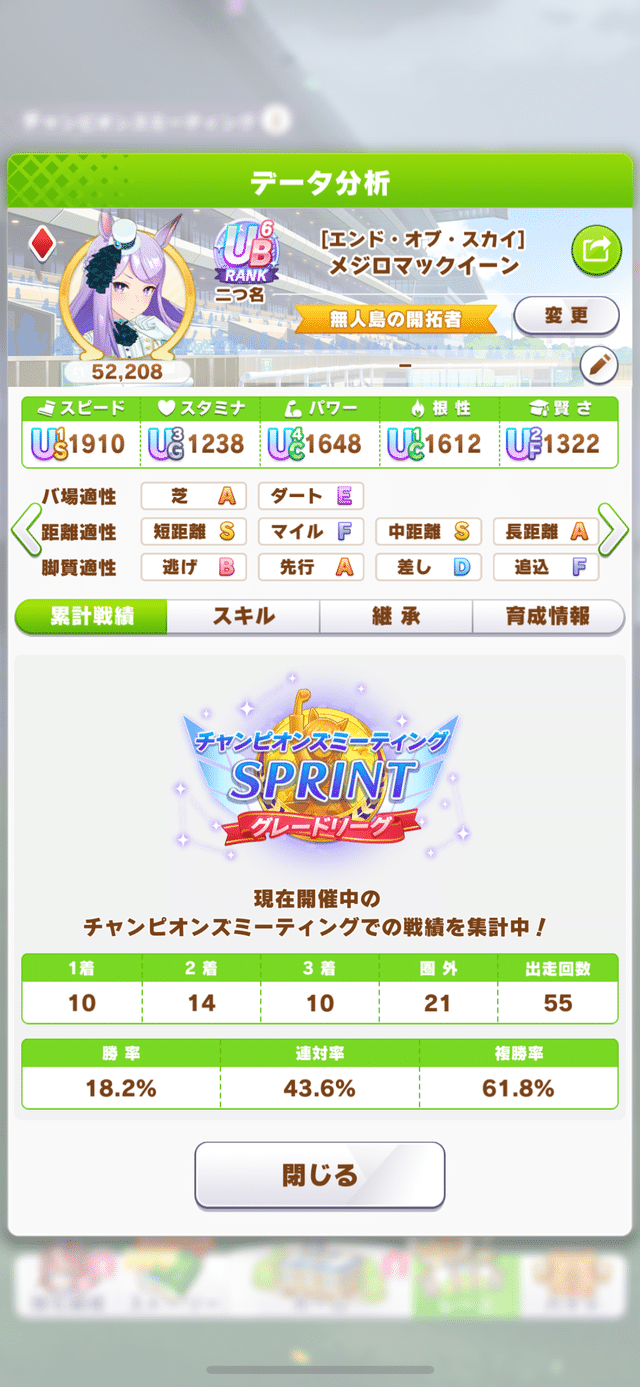This screenshot has width=640, height=1387.
Task: Close the dialog with 閉じる
Action: (x=319, y=1175)
